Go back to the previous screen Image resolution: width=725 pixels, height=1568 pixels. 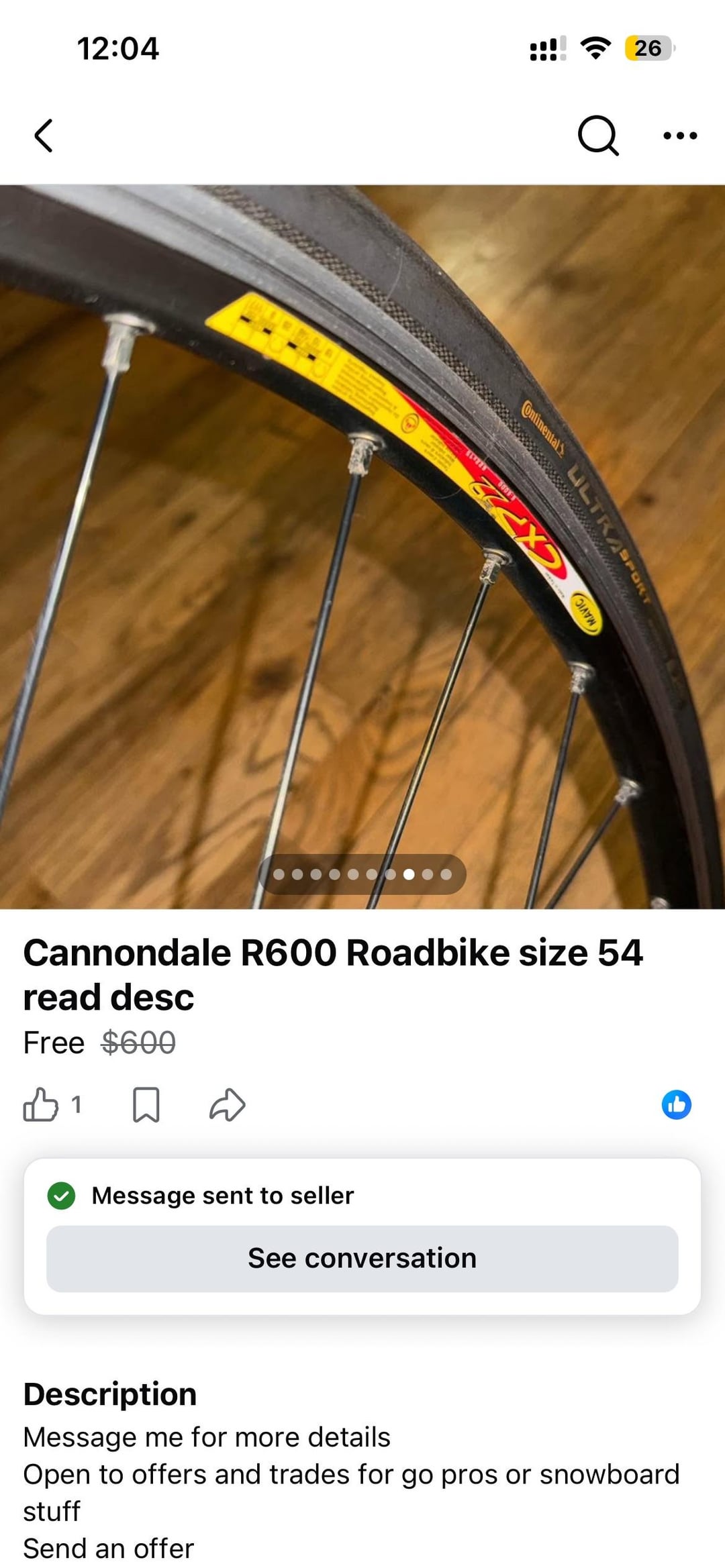(x=44, y=136)
